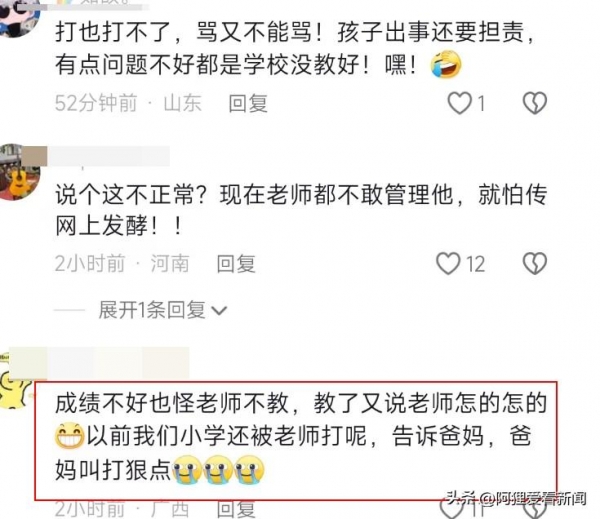Open the yellow cartoon avatar's profile

(14, 384)
